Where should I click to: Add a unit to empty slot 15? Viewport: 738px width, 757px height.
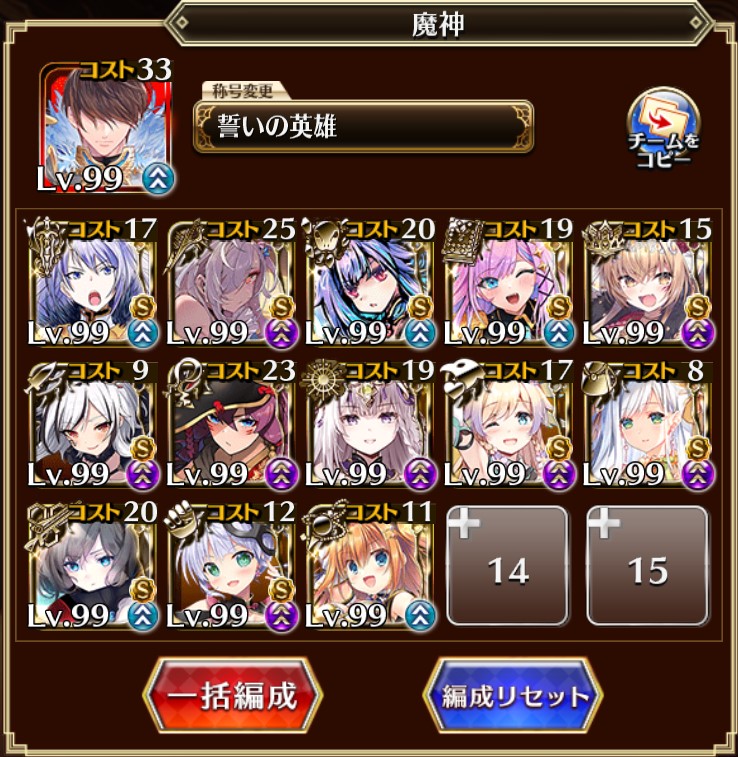(x=647, y=566)
